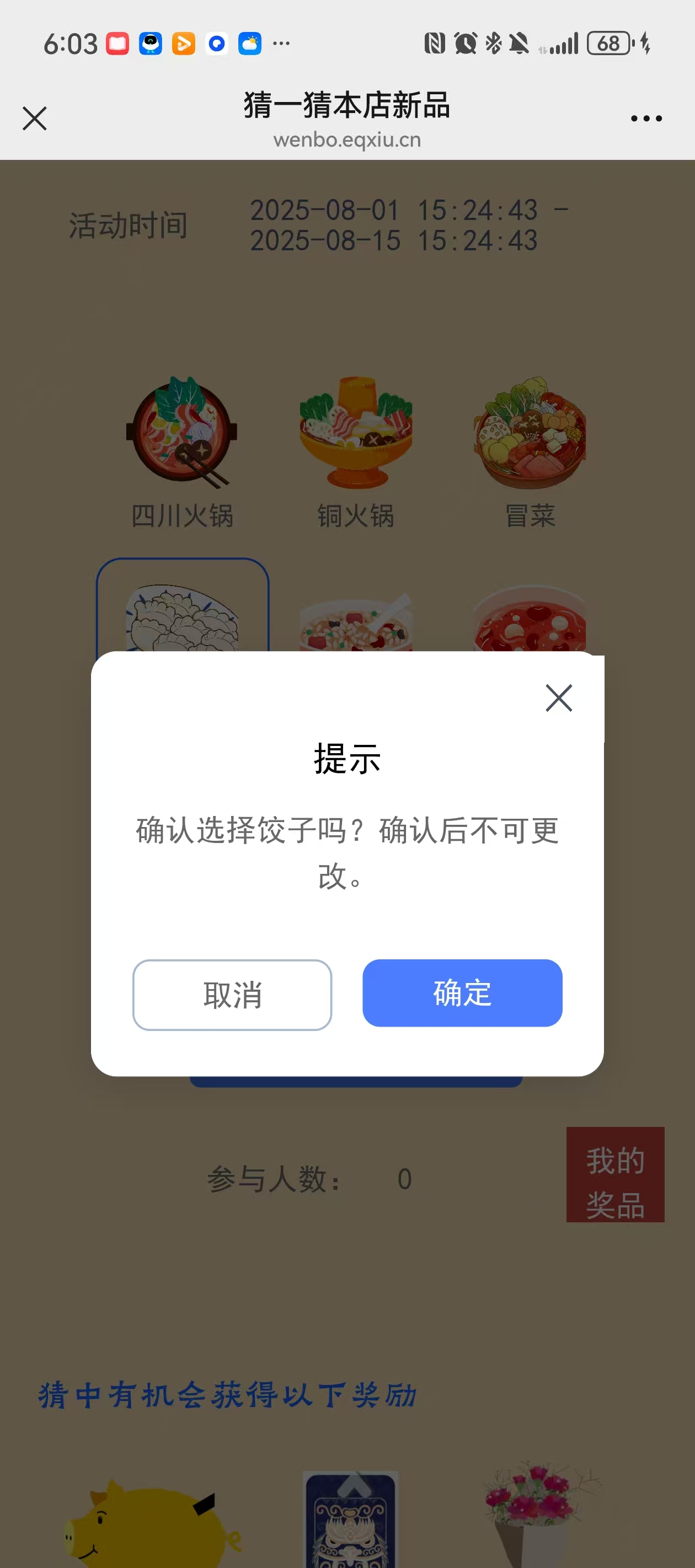Cancel the selection with 取消
The width and height of the screenshot is (695, 1568).
tap(232, 995)
